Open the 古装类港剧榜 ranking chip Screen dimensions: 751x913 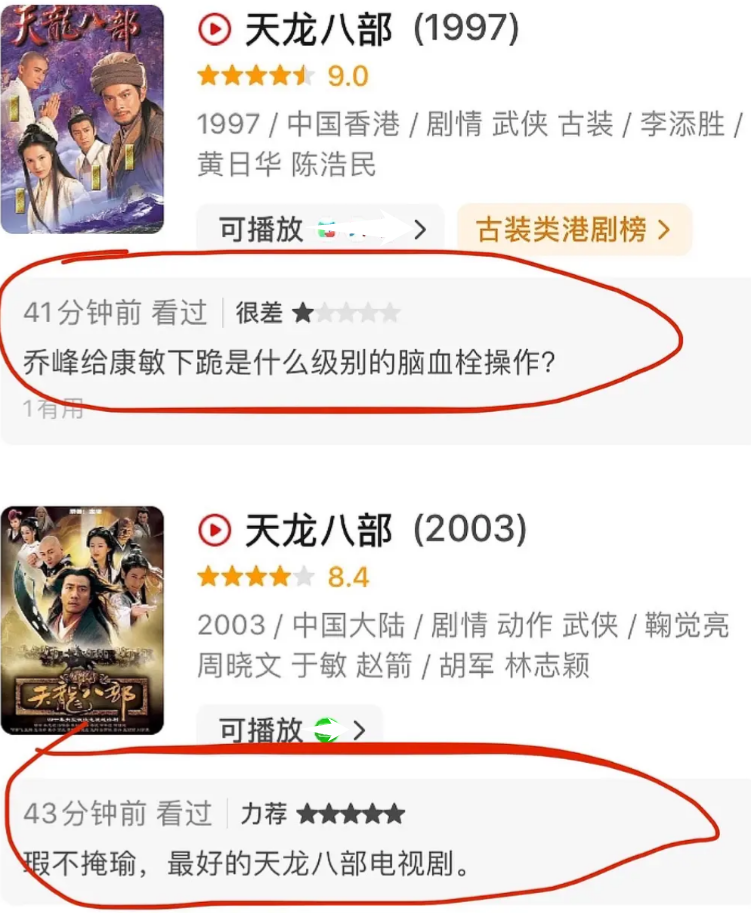(x=574, y=230)
